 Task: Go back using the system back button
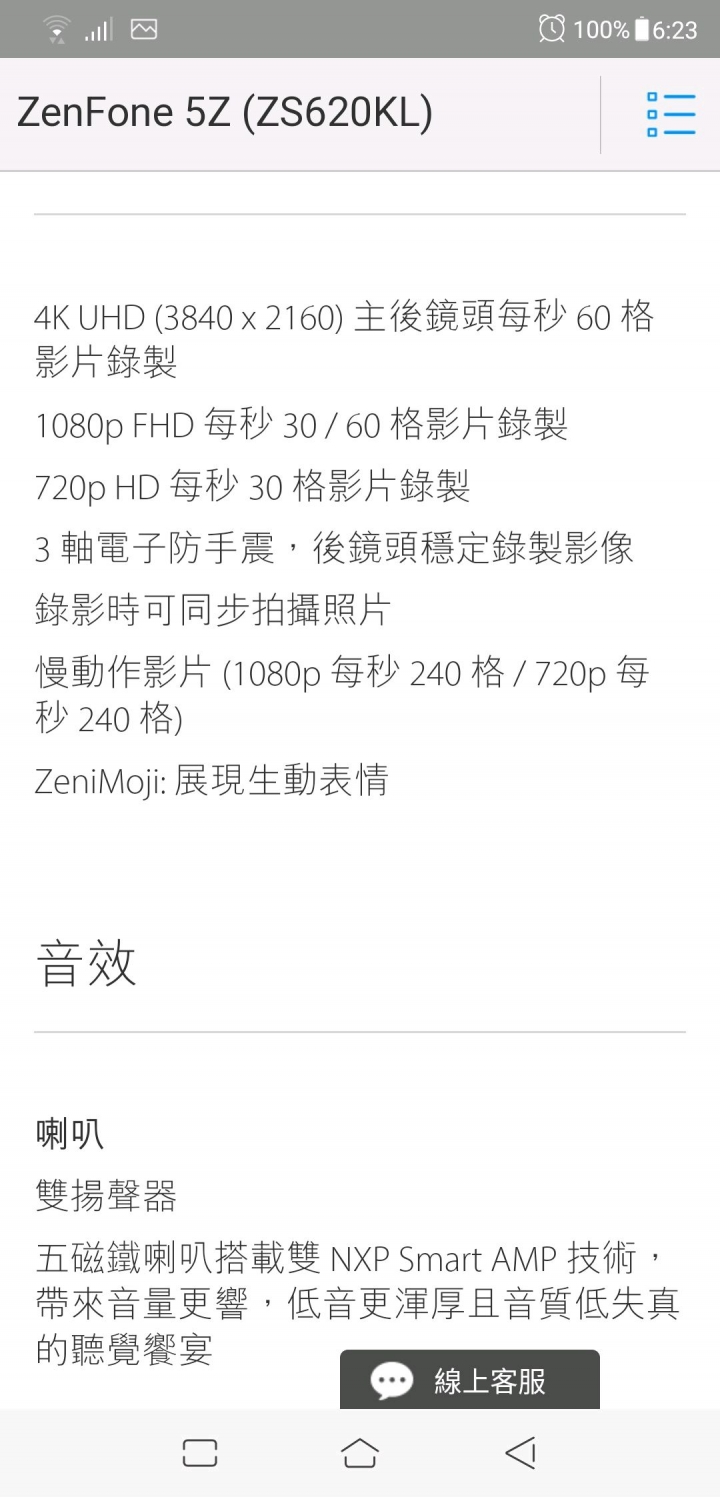pyautogui.click(x=520, y=1453)
